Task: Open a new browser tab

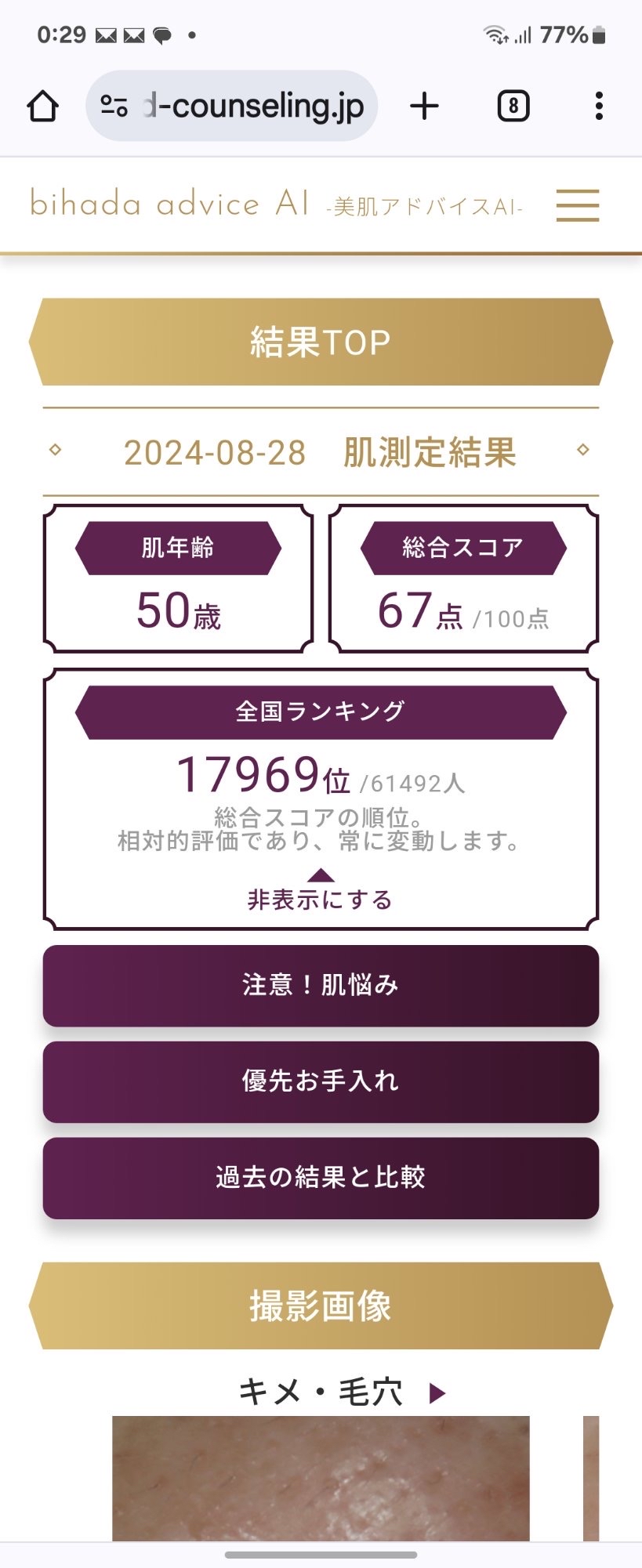Action: click(424, 106)
